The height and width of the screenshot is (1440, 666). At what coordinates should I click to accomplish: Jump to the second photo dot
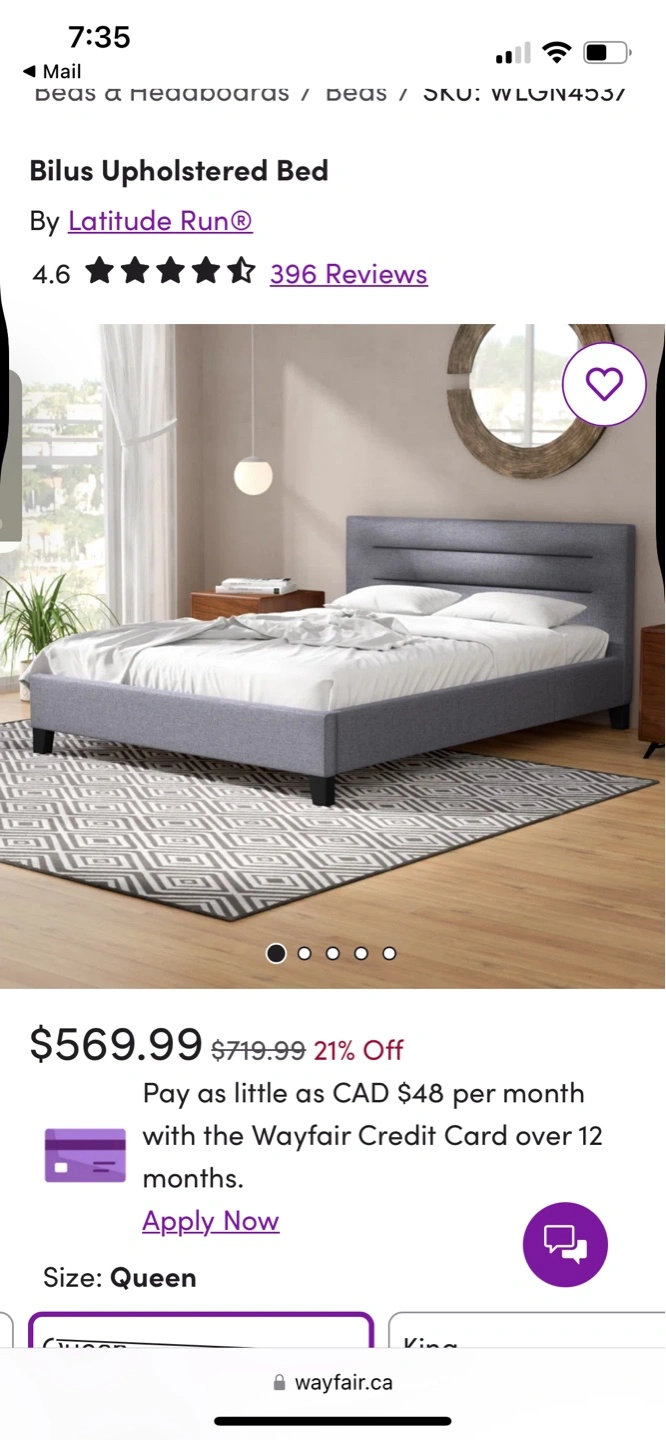(305, 954)
